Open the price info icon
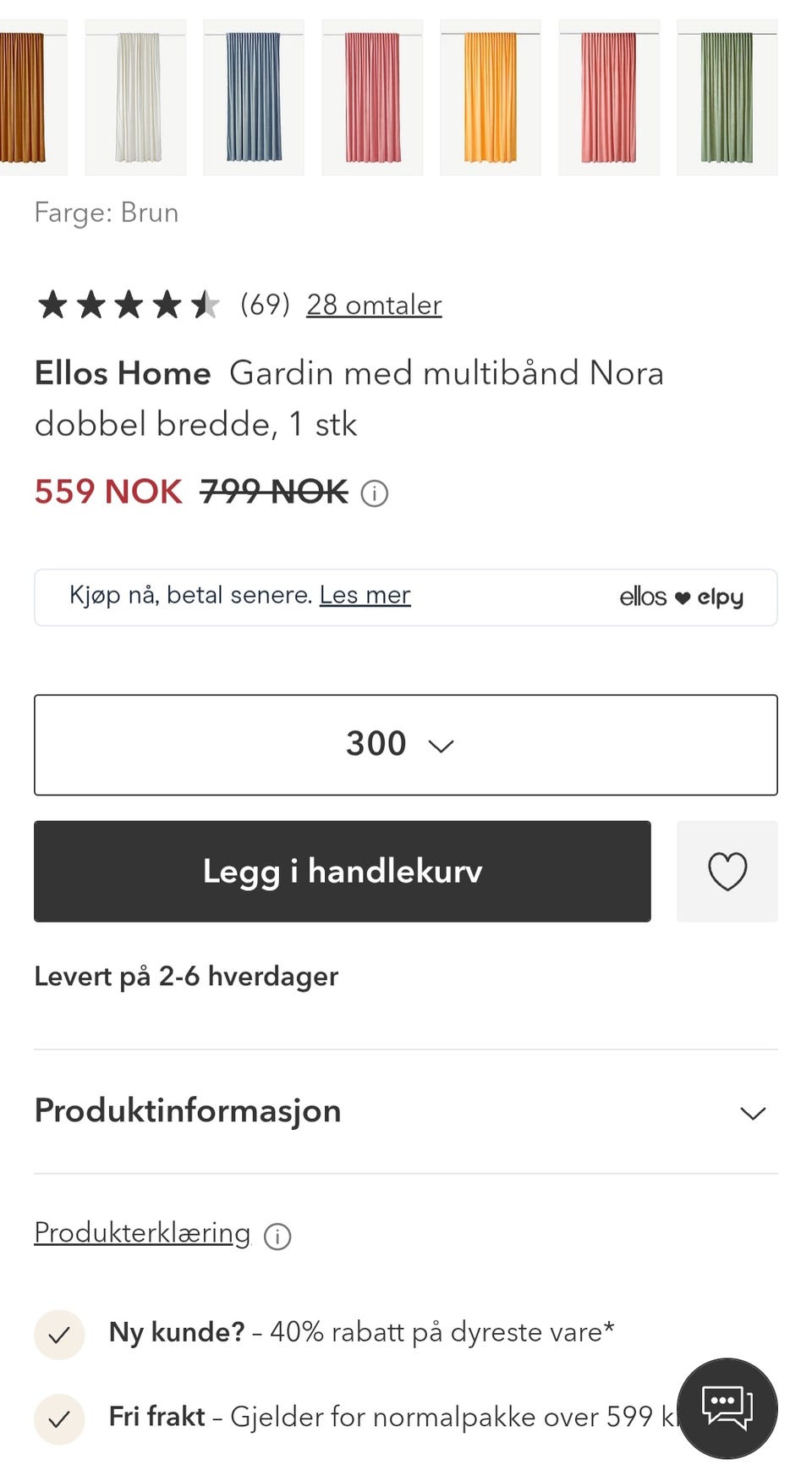The width and height of the screenshot is (812, 1476). point(373,493)
